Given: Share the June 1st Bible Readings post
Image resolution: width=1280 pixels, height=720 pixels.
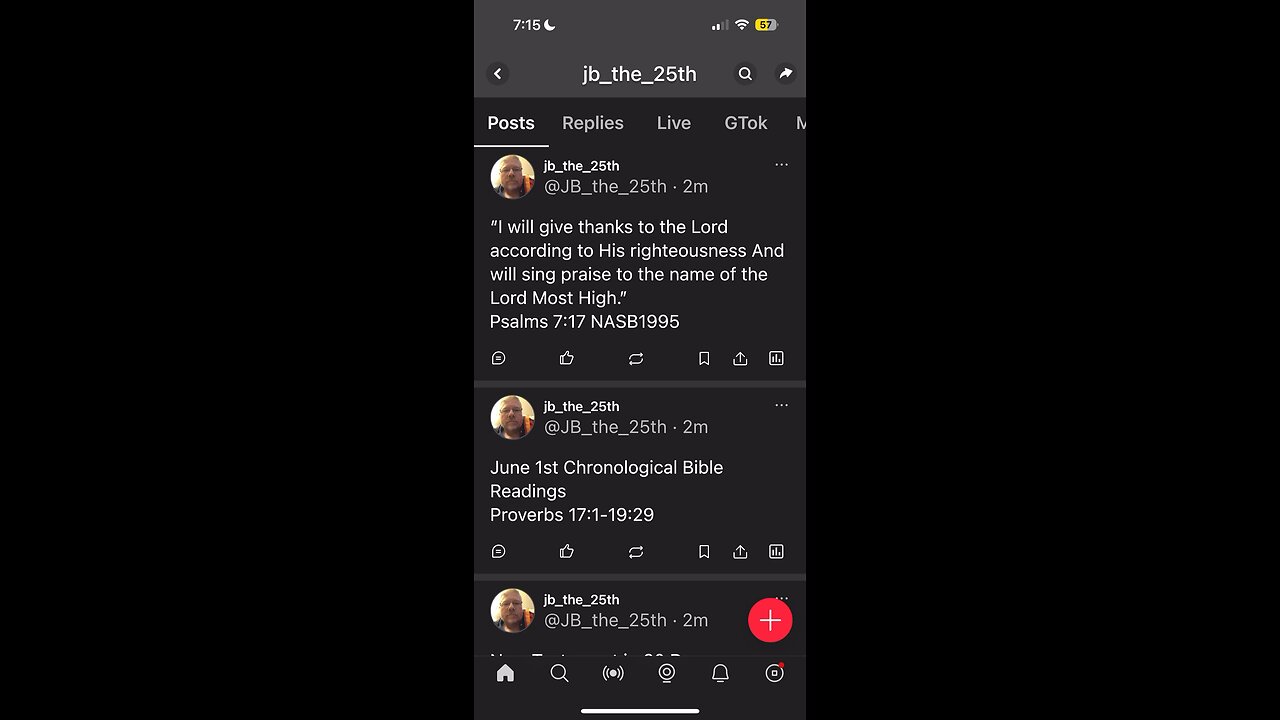Looking at the screenshot, I should (x=740, y=551).
